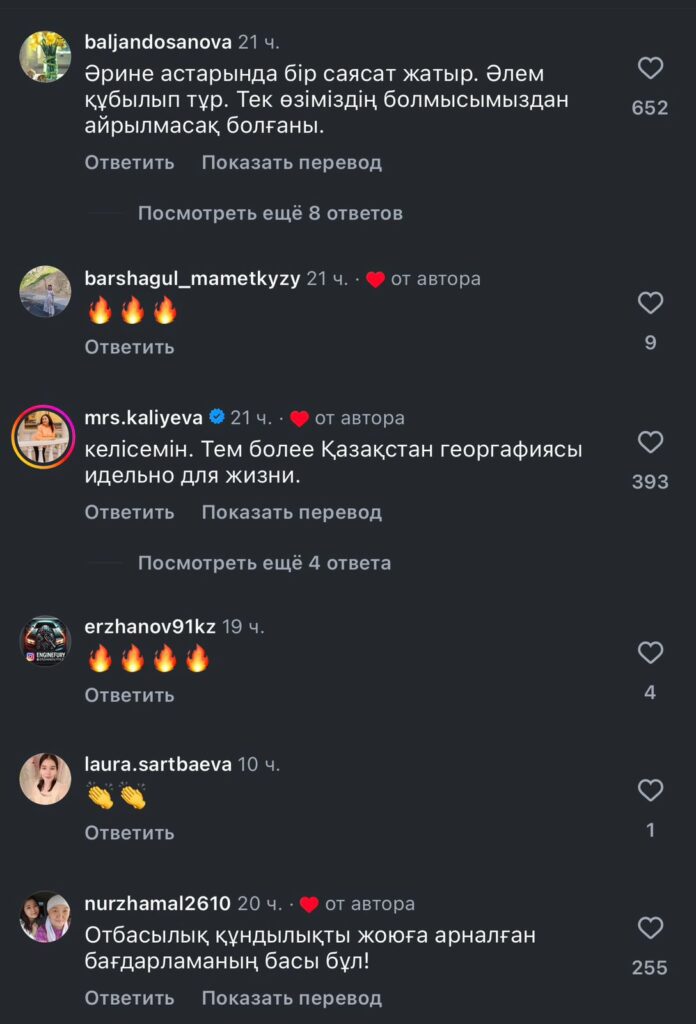Reply to mrs.kaliyeva's comment
The image size is (696, 1024).
(129, 512)
